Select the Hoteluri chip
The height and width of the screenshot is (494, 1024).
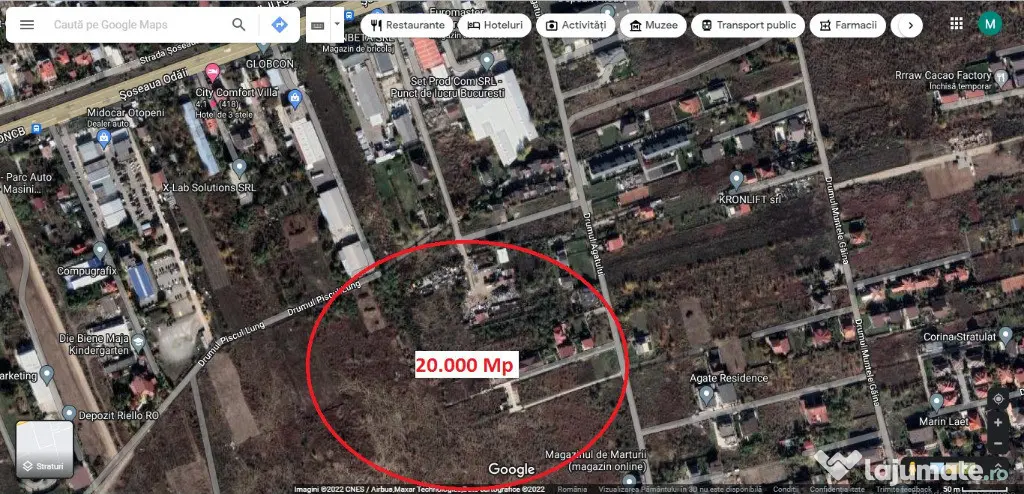(496, 25)
